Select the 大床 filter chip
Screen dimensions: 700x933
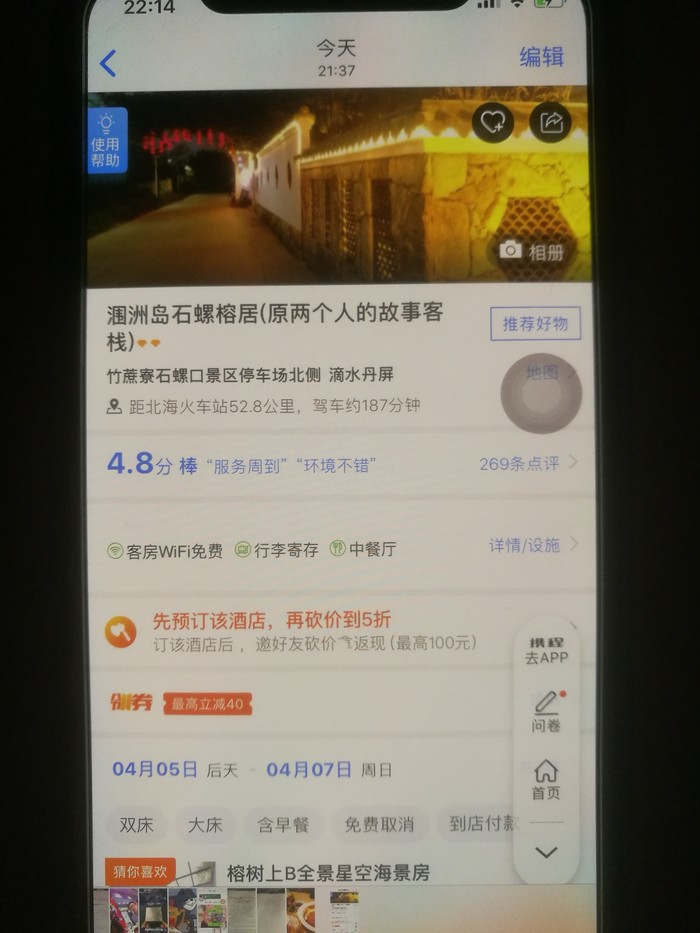(205, 825)
